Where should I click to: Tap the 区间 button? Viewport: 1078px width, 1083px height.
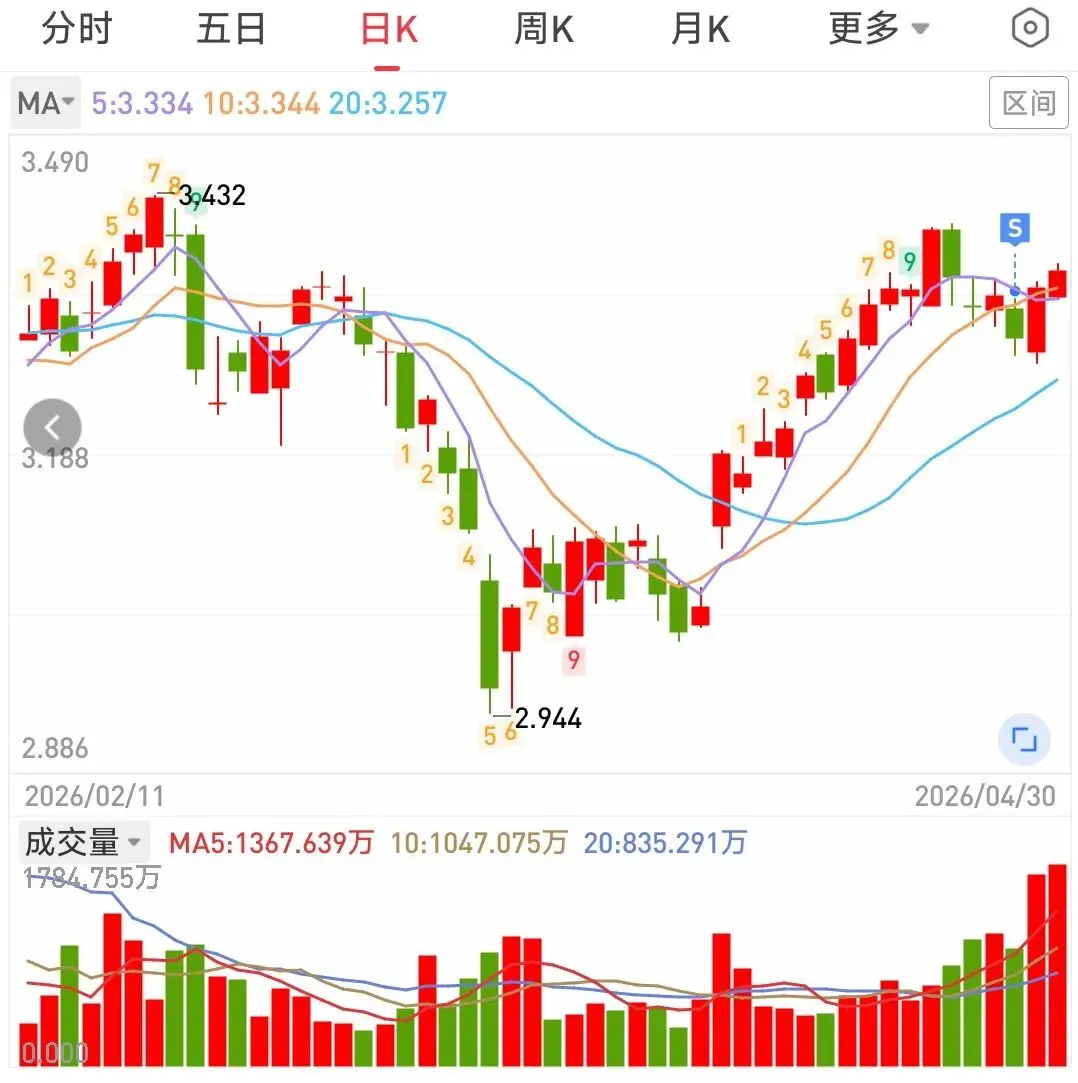1028,103
